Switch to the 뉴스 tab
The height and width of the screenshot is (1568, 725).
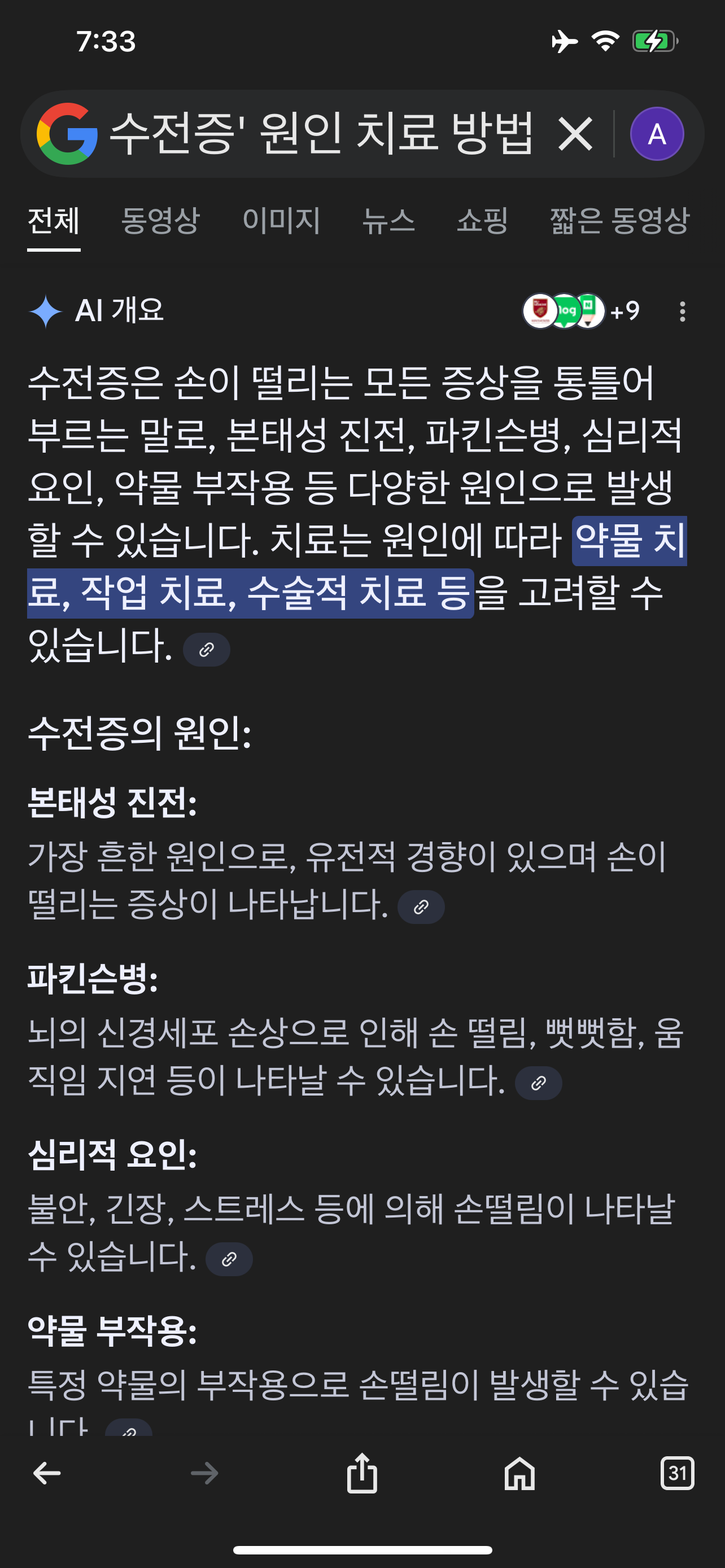click(x=388, y=220)
